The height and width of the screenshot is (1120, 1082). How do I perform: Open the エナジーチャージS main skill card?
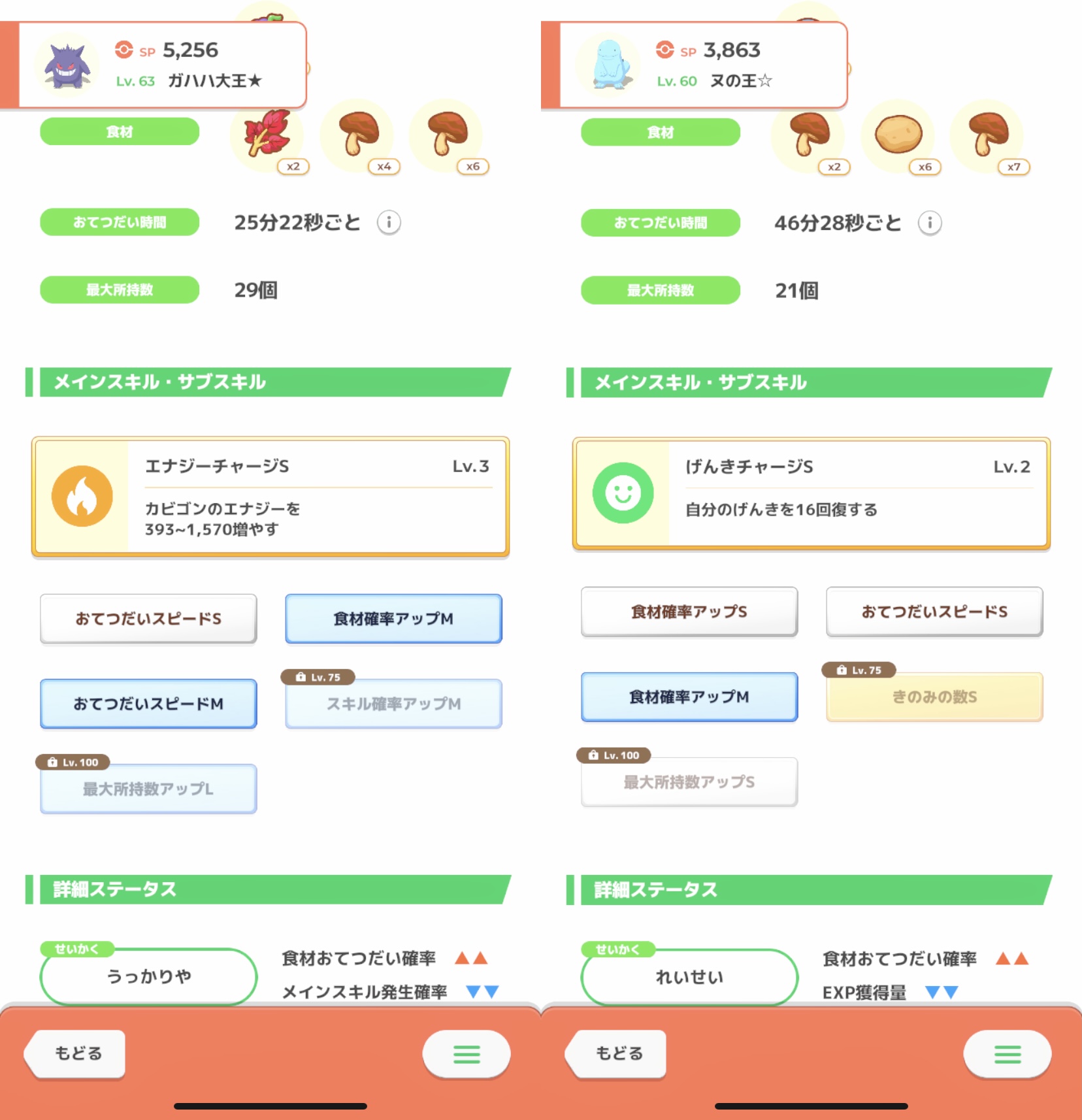click(270, 496)
